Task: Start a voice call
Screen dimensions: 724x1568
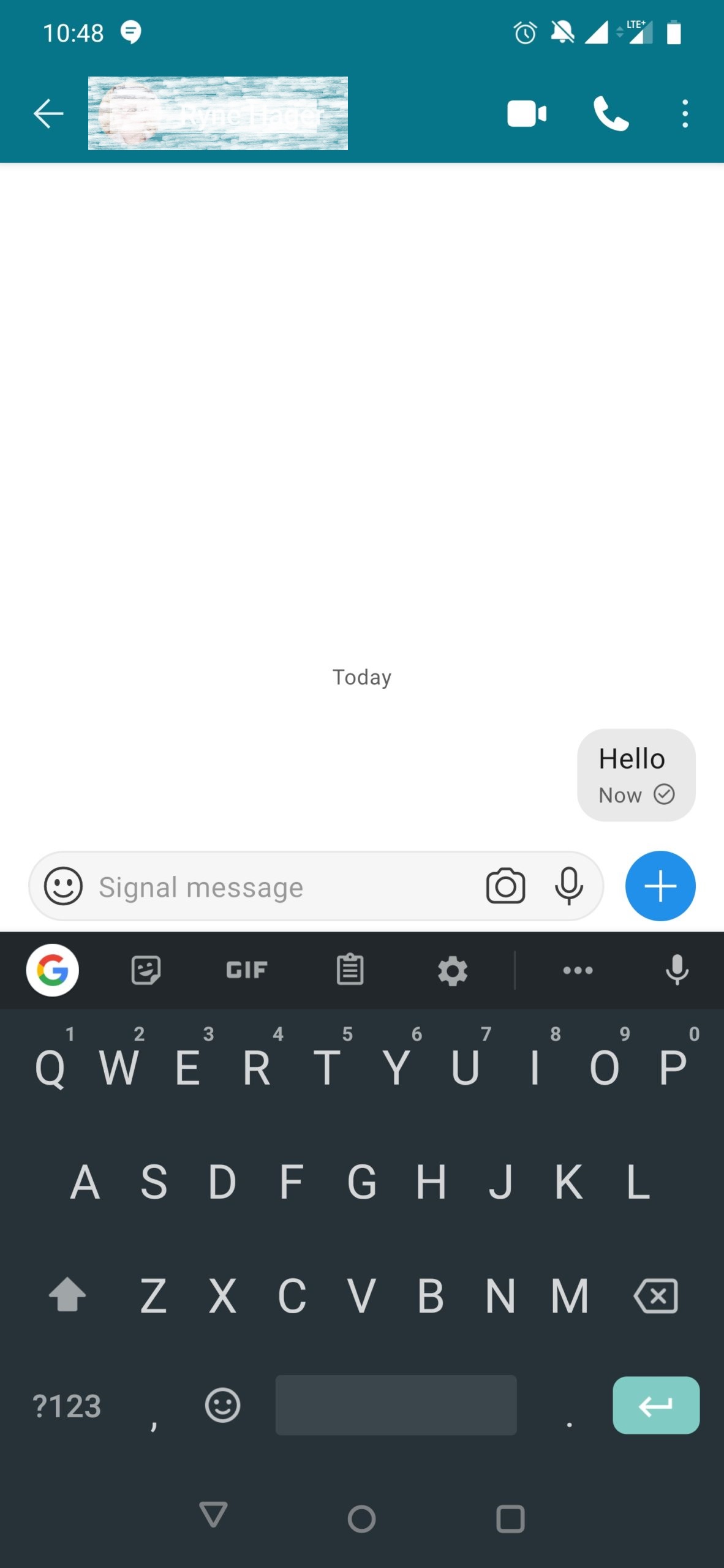Action: click(611, 114)
